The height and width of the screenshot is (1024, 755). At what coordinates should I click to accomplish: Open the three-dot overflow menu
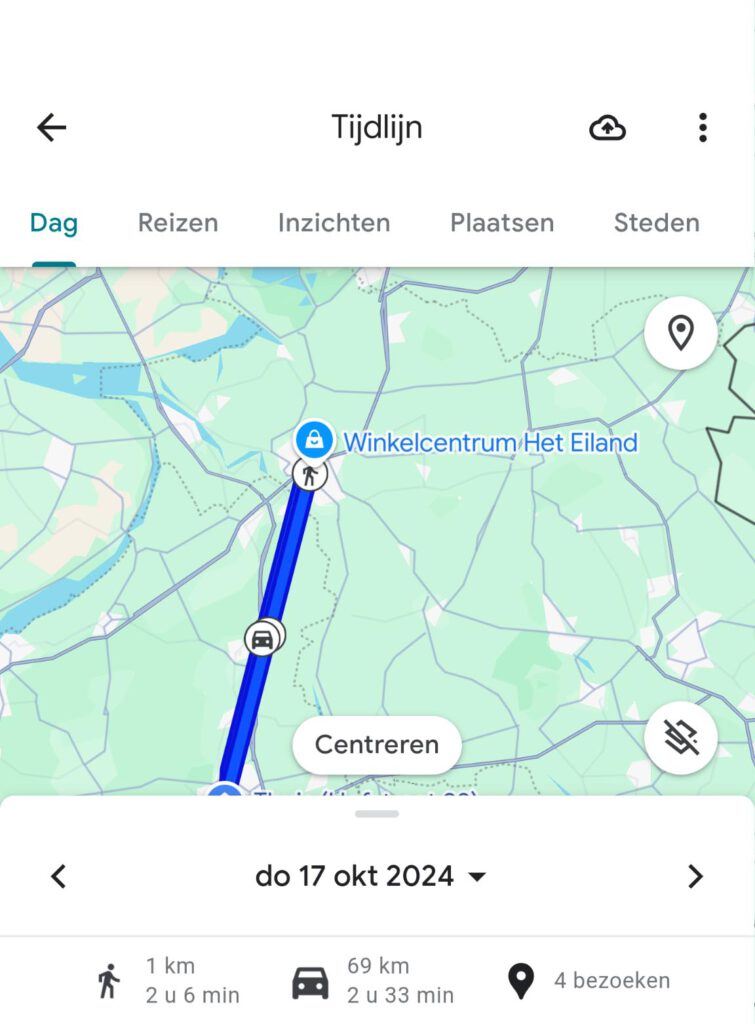(x=702, y=127)
